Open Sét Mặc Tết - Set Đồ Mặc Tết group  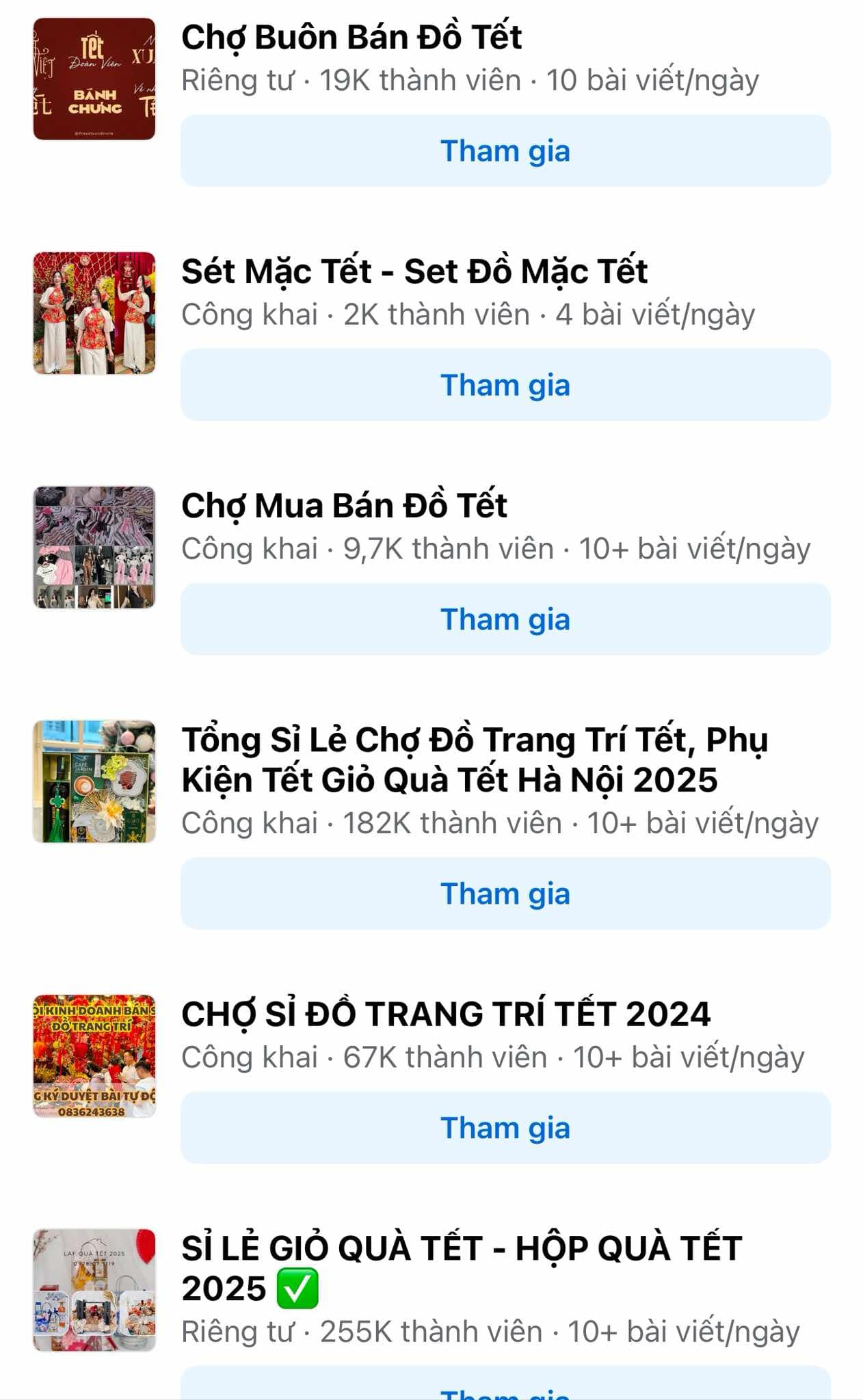tap(414, 271)
